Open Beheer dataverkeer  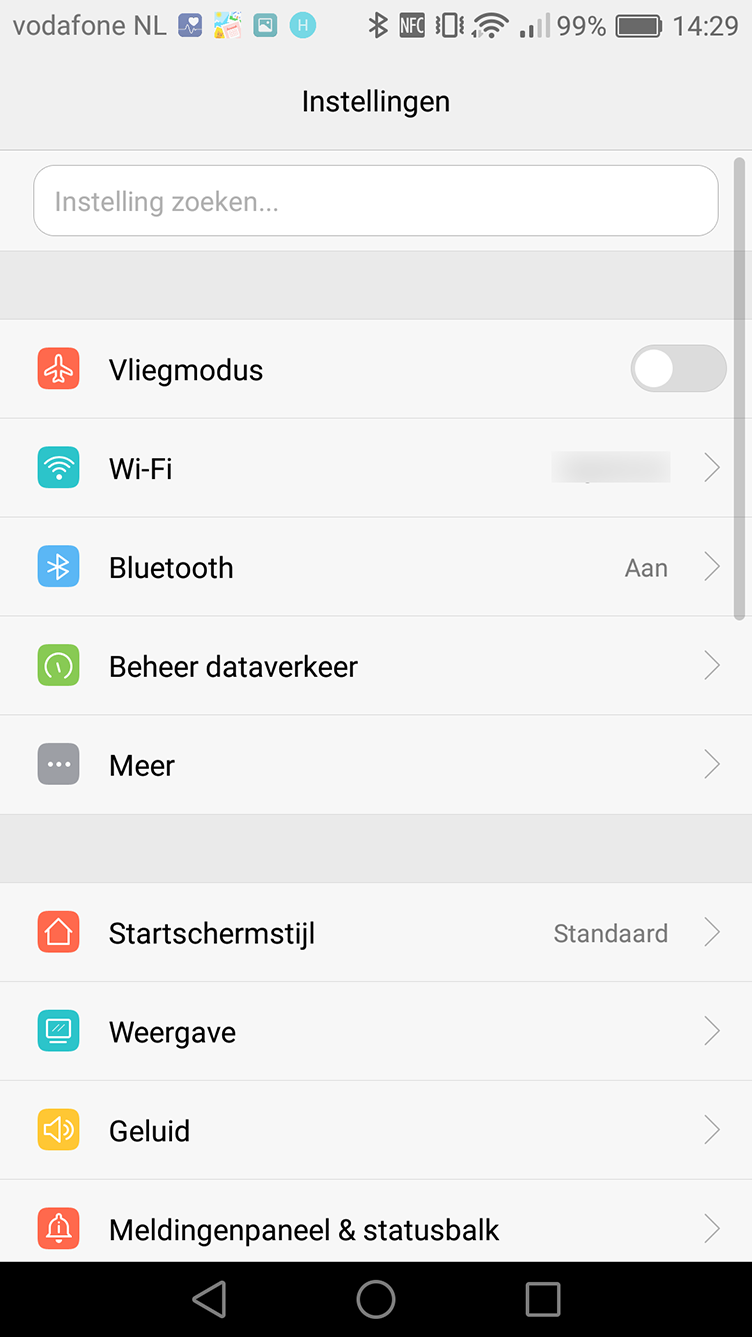point(376,666)
